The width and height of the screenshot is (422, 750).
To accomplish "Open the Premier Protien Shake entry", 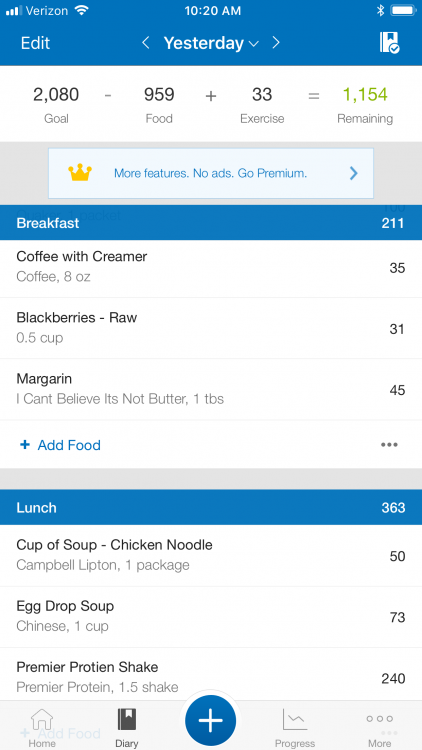I will point(211,677).
